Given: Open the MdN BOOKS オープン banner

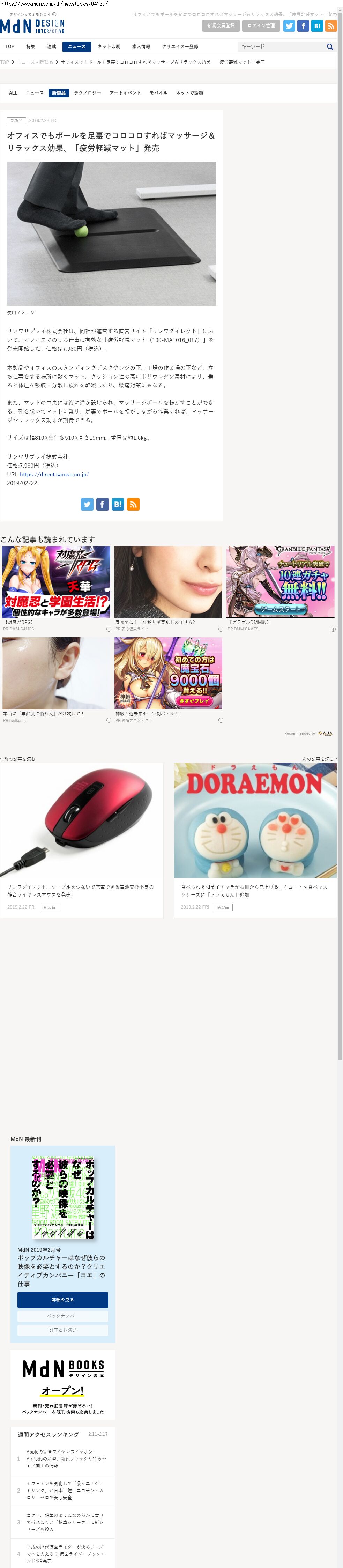Looking at the screenshot, I should [x=63, y=1385].
